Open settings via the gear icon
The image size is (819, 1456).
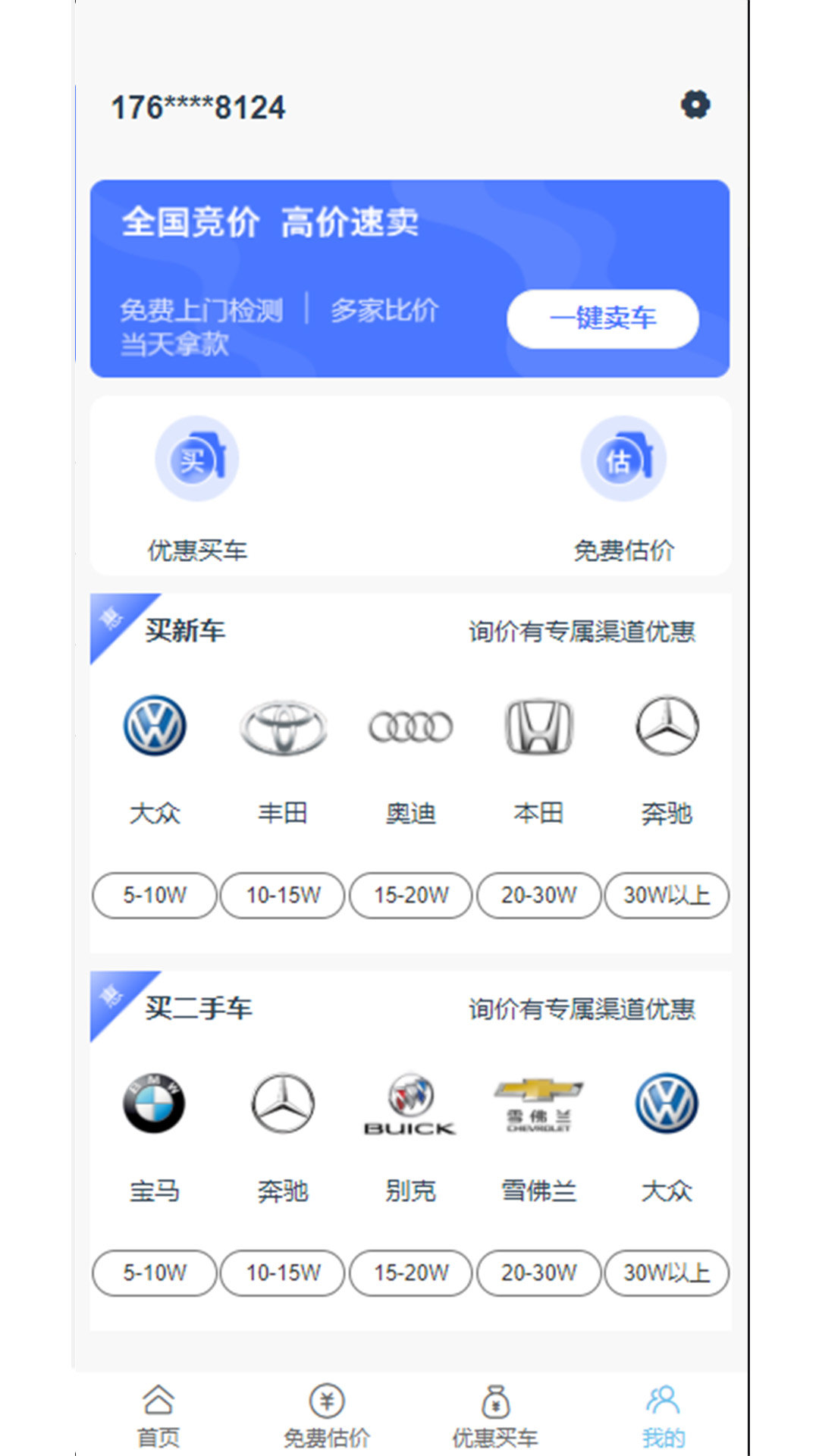click(695, 105)
